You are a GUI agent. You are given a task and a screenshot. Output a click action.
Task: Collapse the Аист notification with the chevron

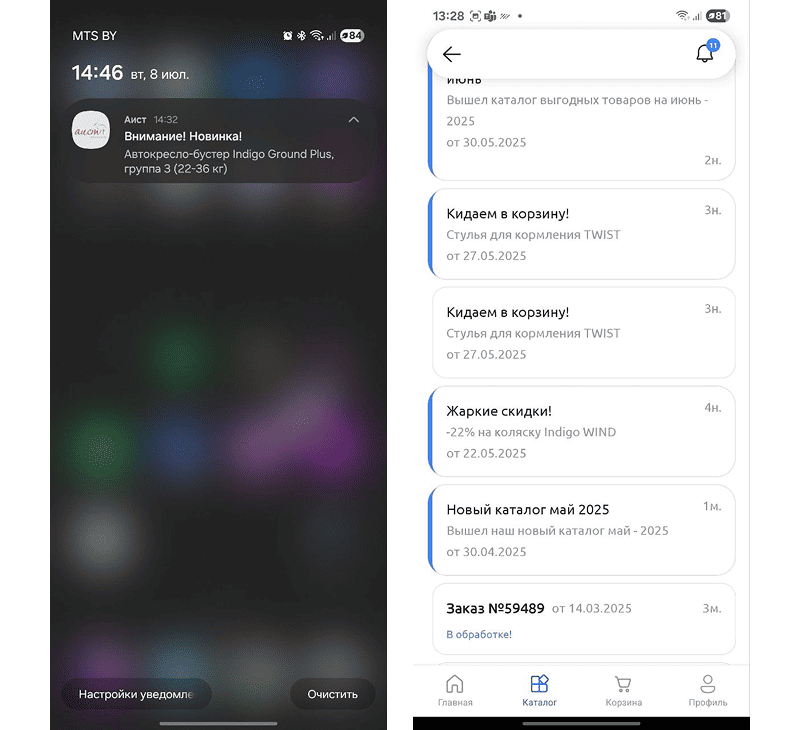[x=353, y=120]
